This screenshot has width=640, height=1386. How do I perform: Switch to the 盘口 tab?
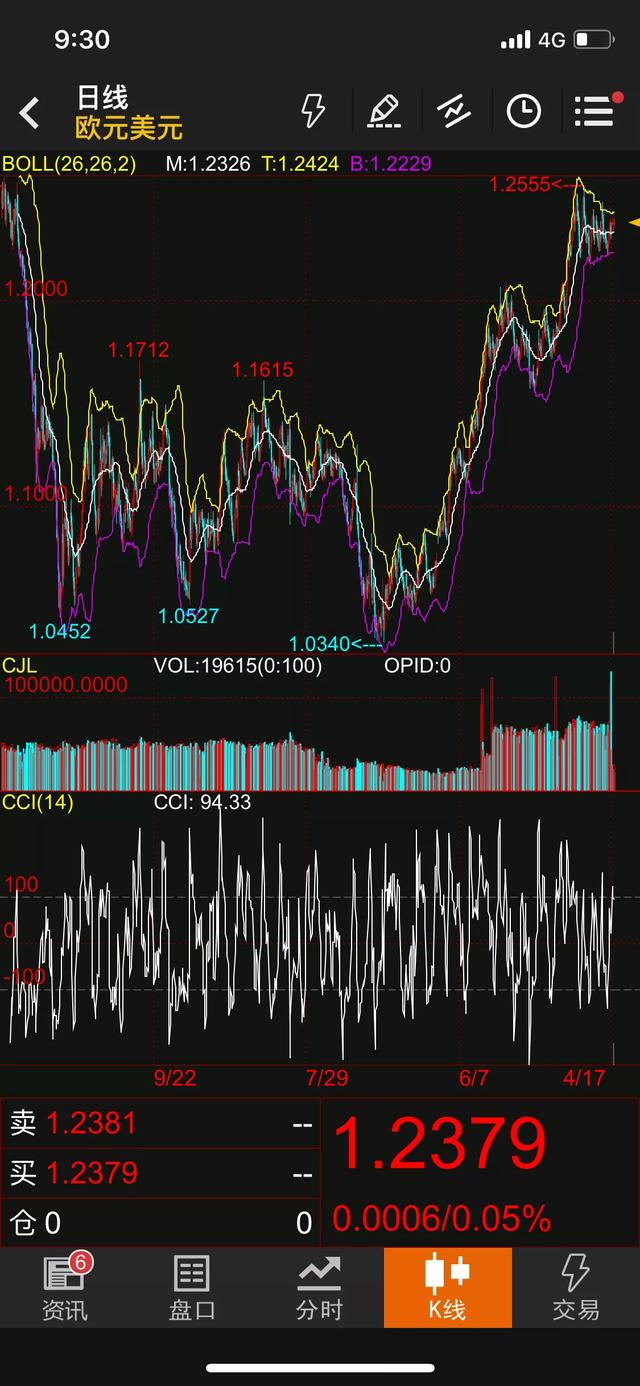(x=192, y=1288)
